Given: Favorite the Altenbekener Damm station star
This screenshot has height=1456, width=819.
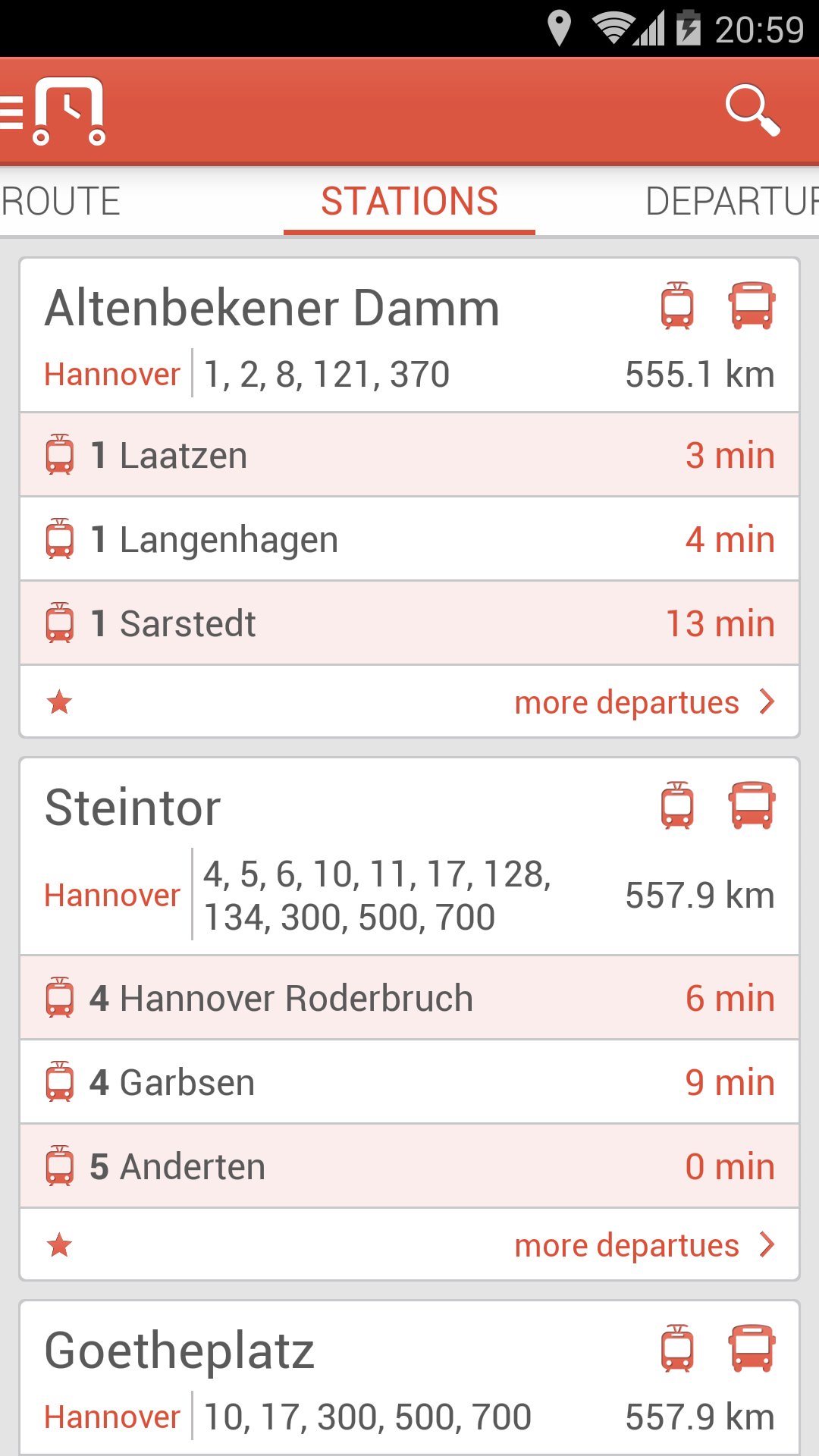Looking at the screenshot, I should click(60, 703).
